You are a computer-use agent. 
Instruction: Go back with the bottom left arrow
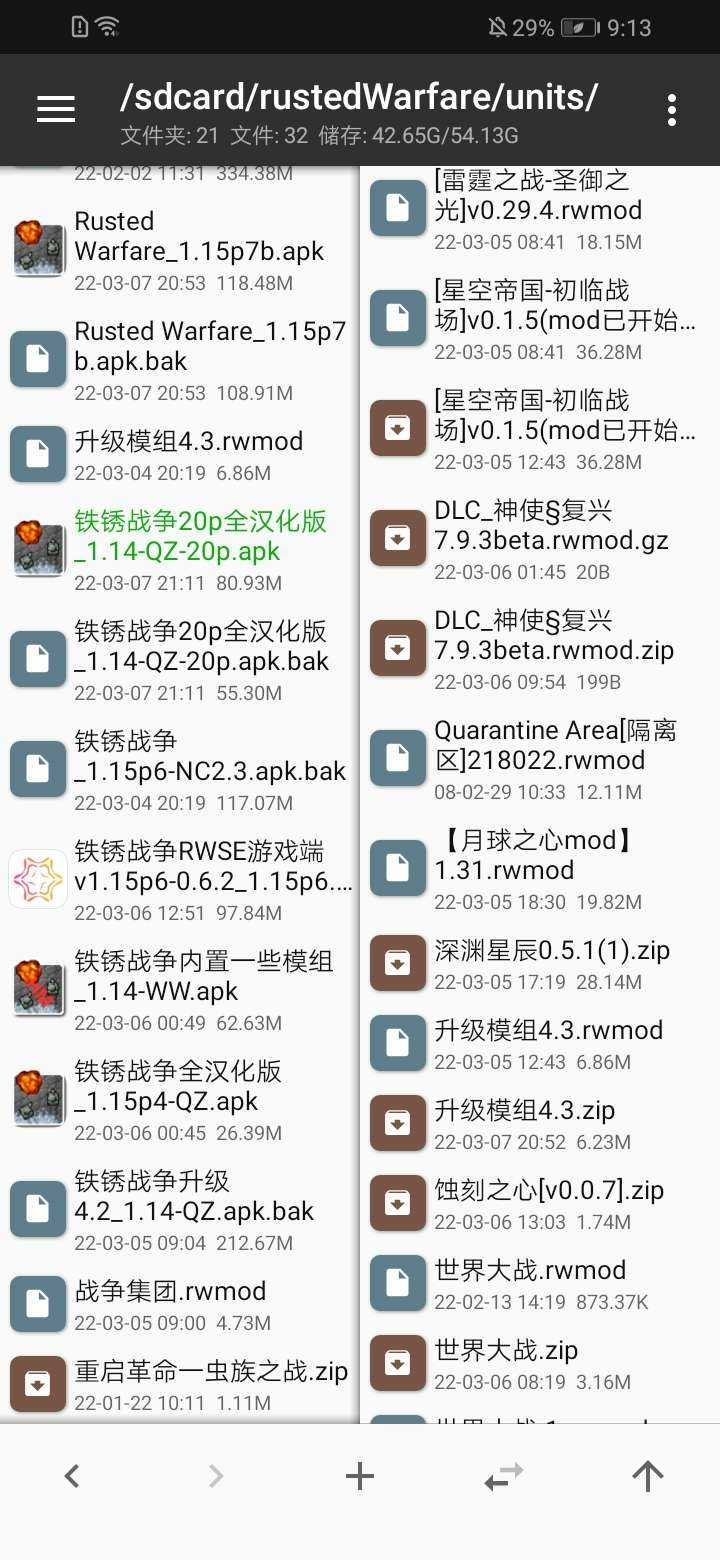click(72, 1475)
